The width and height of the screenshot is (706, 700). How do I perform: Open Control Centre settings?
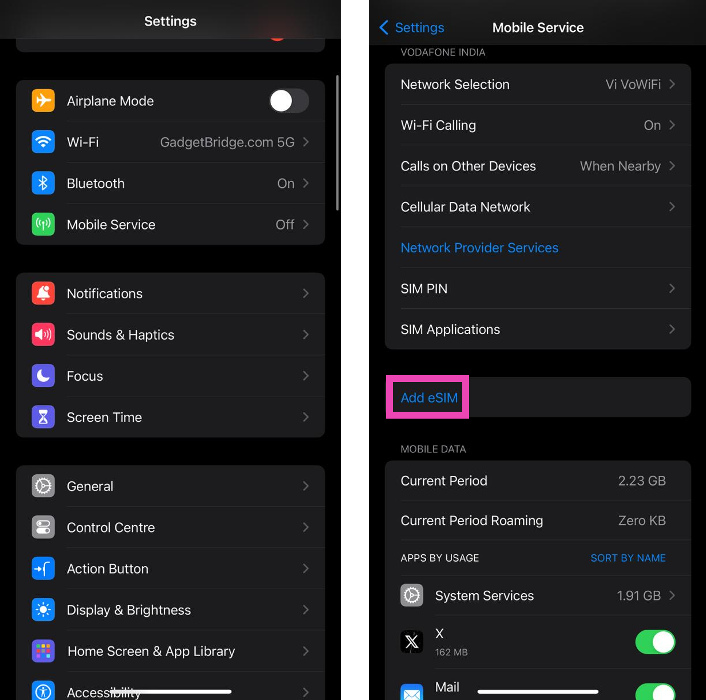click(170, 527)
